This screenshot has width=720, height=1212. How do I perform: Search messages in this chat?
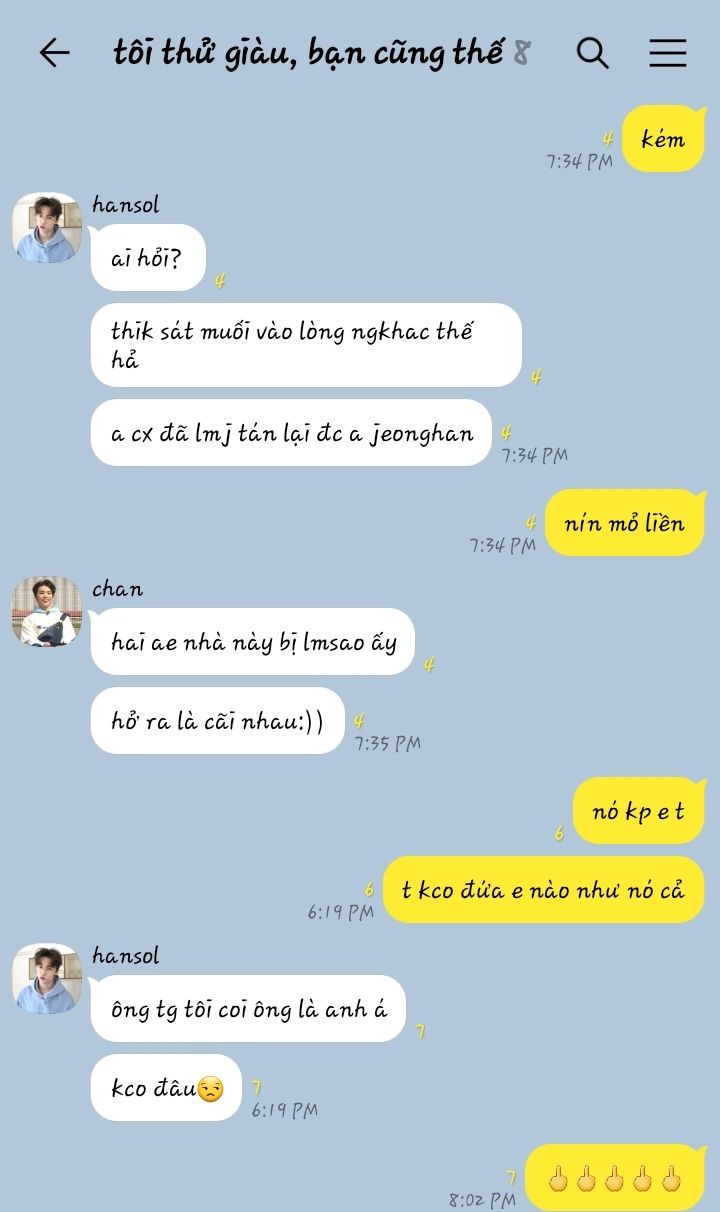[x=593, y=53]
